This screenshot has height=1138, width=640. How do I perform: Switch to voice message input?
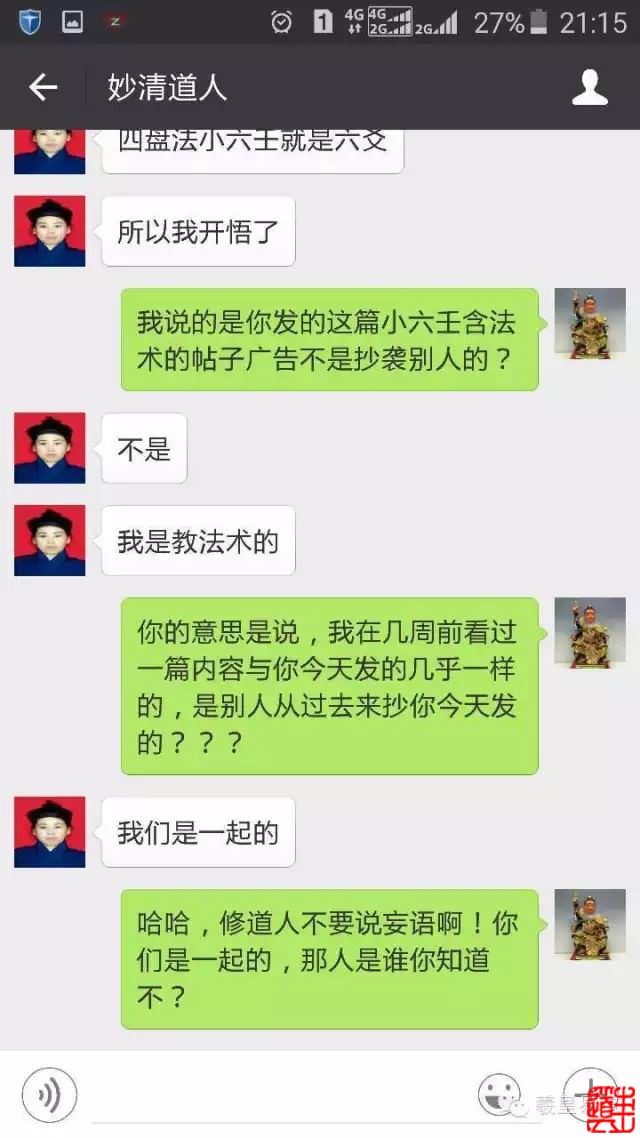click(49, 1095)
